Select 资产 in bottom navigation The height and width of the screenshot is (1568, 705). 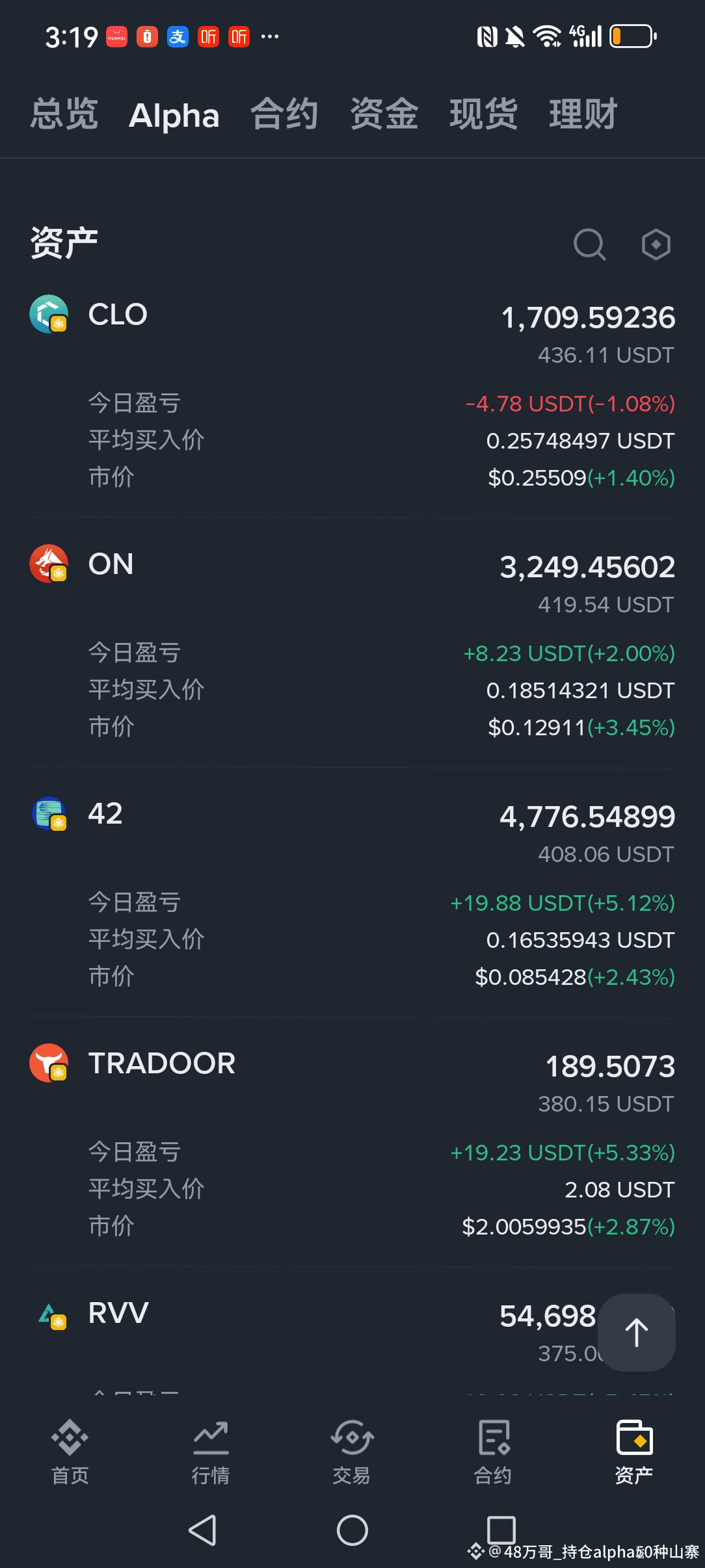pyautogui.click(x=634, y=1452)
